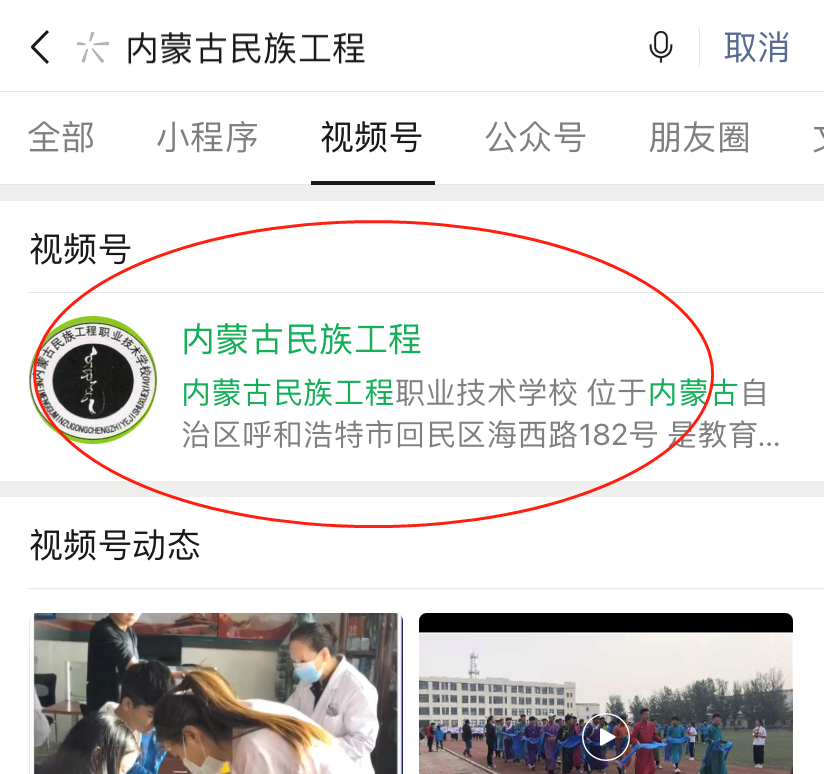Switch to the 小程序 tab
Viewport: 824px width, 774px height.
pyautogui.click(x=207, y=137)
